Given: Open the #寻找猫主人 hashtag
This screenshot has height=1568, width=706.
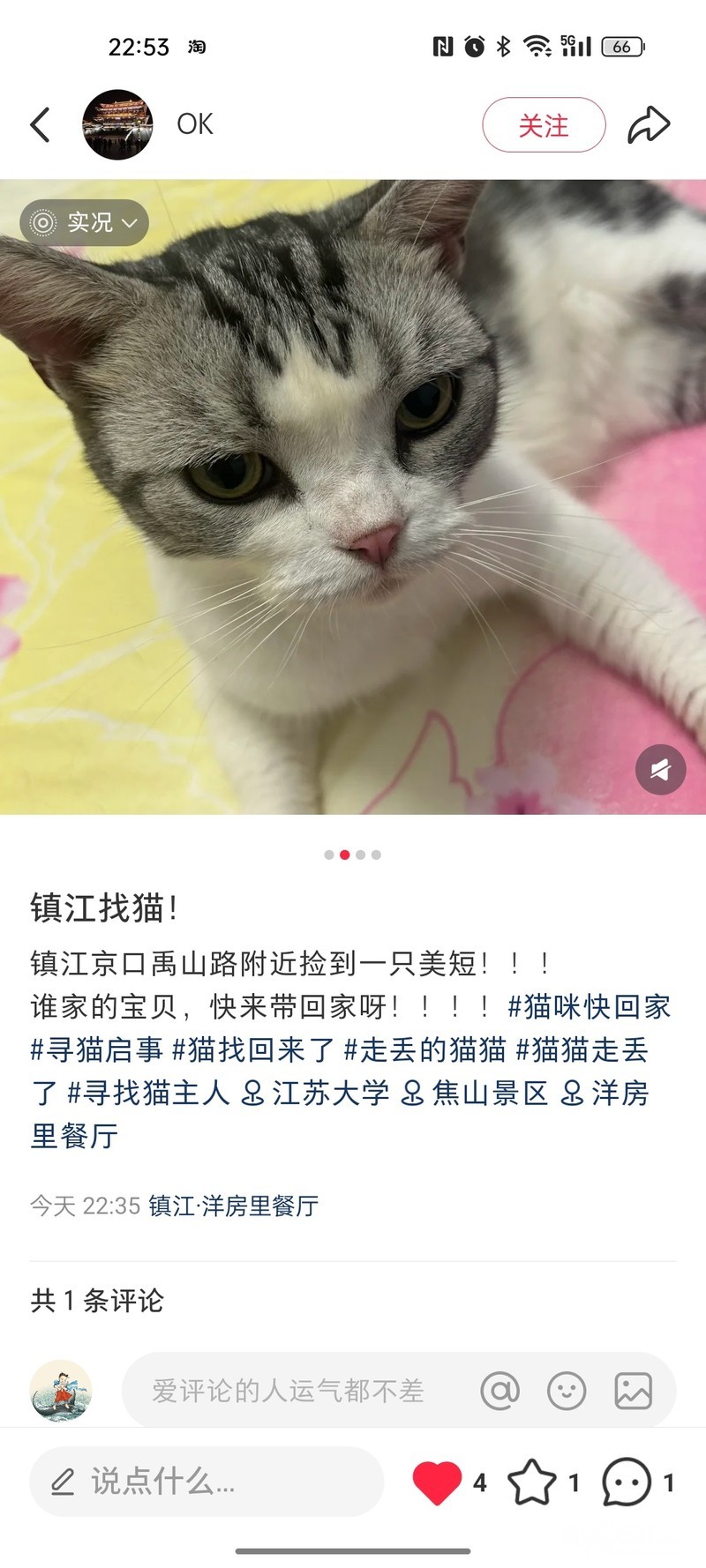Looking at the screenshot, I should coord(148,1093).
